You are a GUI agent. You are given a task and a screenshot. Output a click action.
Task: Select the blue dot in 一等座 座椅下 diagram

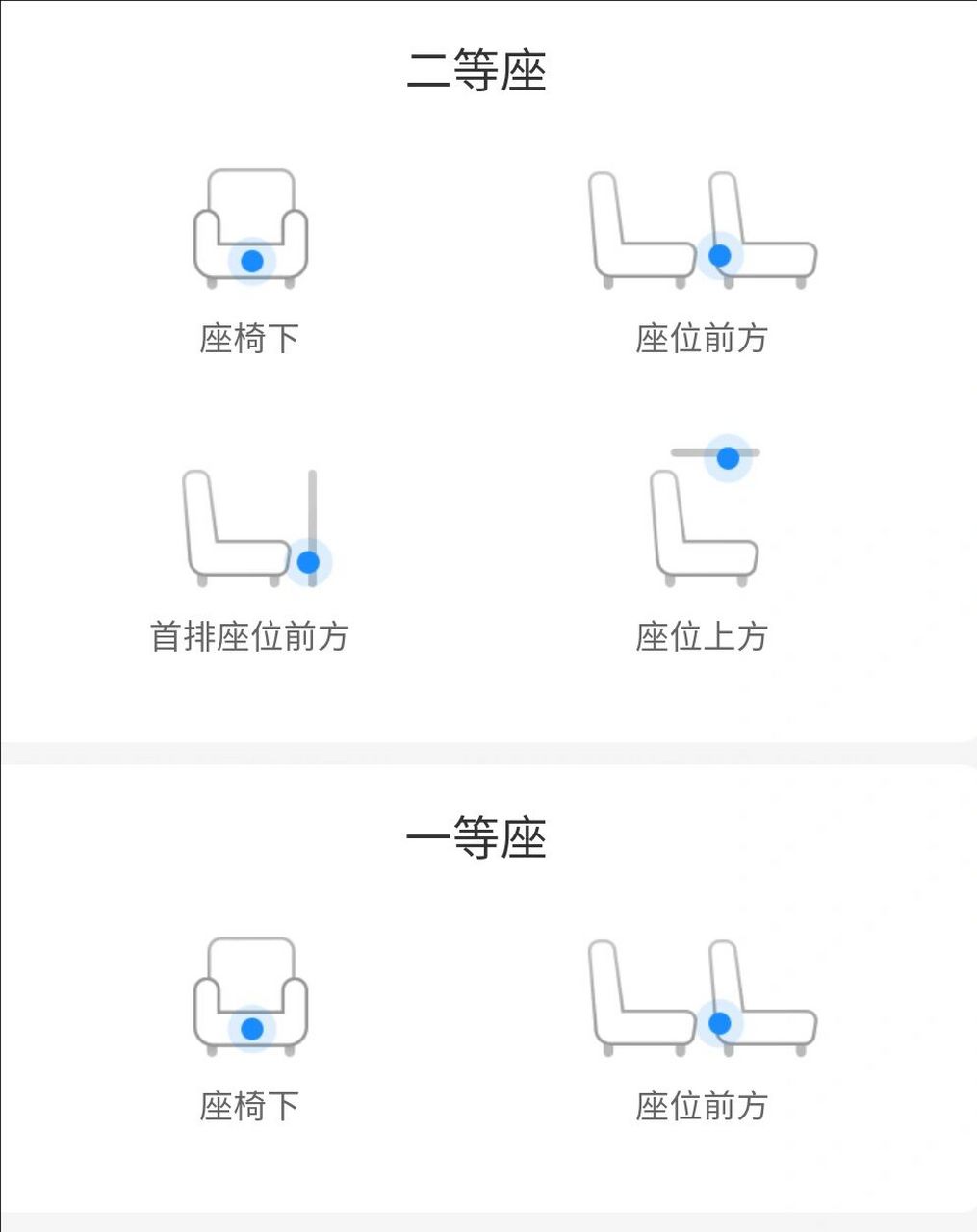coord(252,1026)
